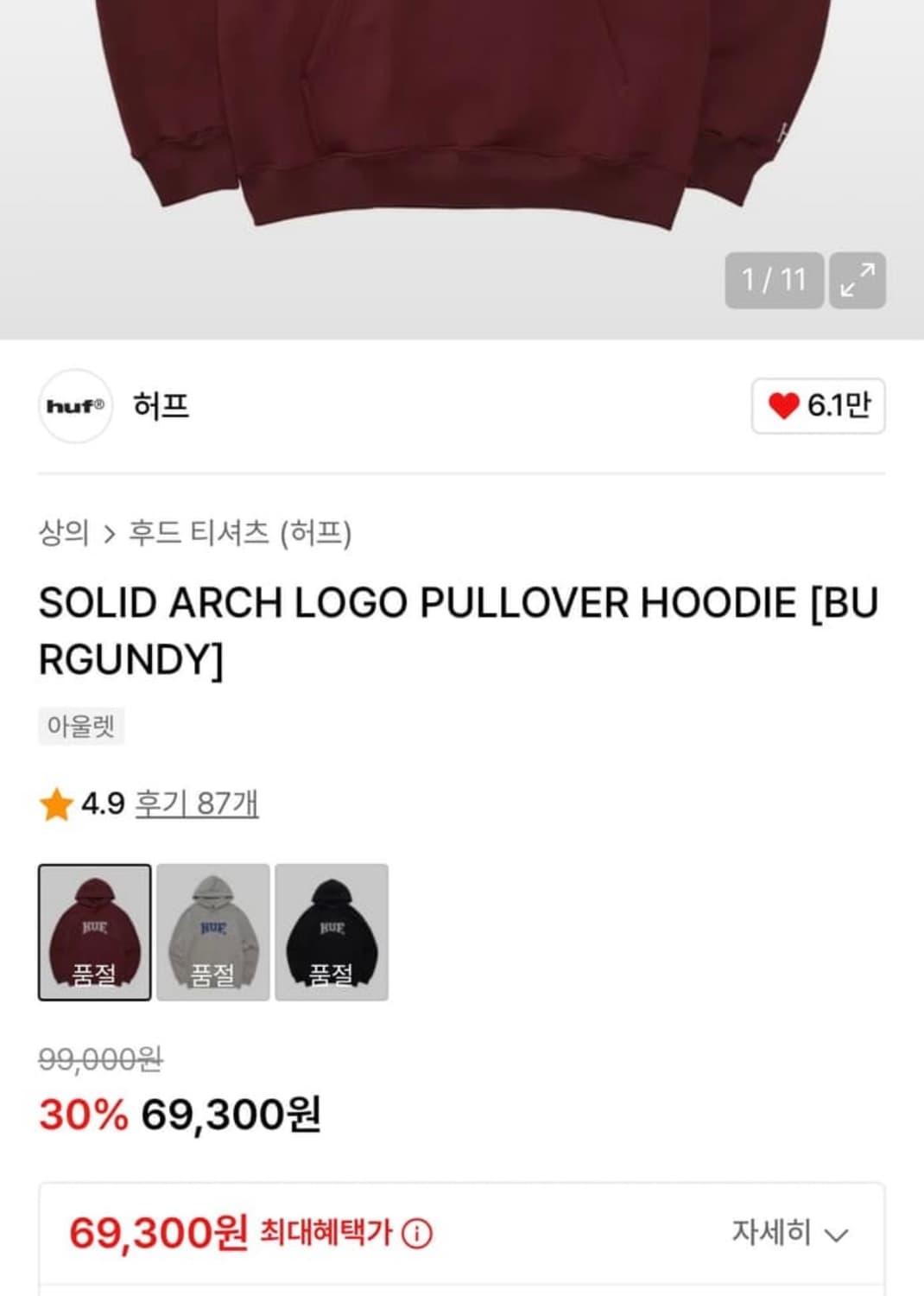Open fullscreen view of product image
The image size is (924, 1296).
[x=858, y=278]
